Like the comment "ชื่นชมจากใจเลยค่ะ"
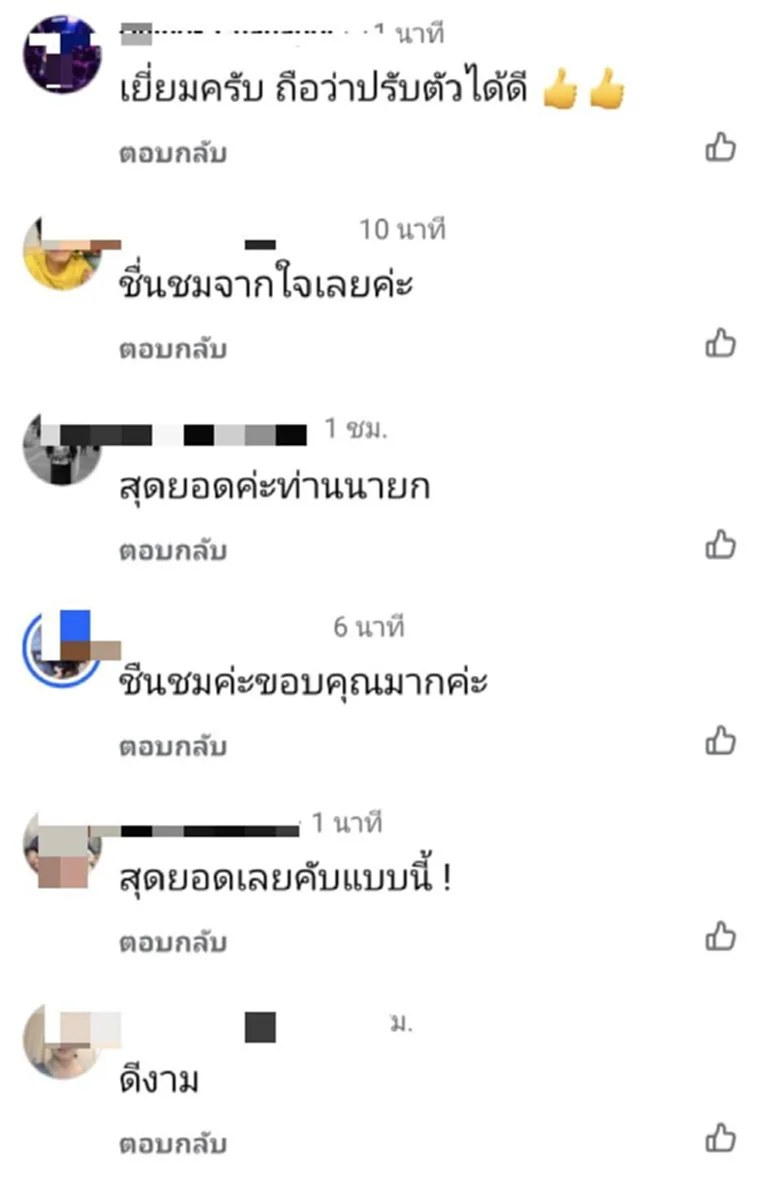The image size is (768, 1186). [x=720, y=343]
